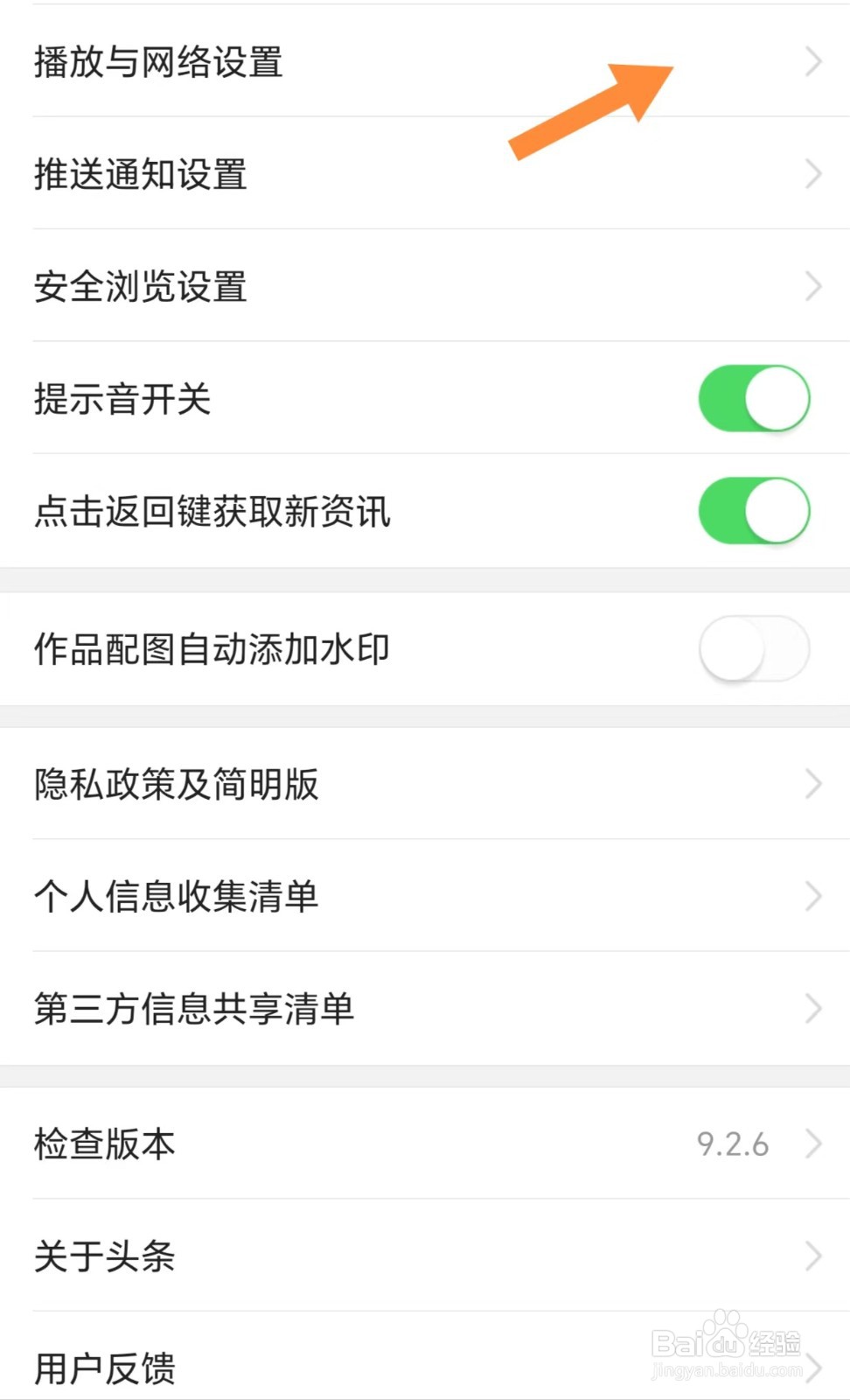Disable the 提示音开关 toggle
The height and width of the screenshot is (1400, 850).
tap(754, 399)
